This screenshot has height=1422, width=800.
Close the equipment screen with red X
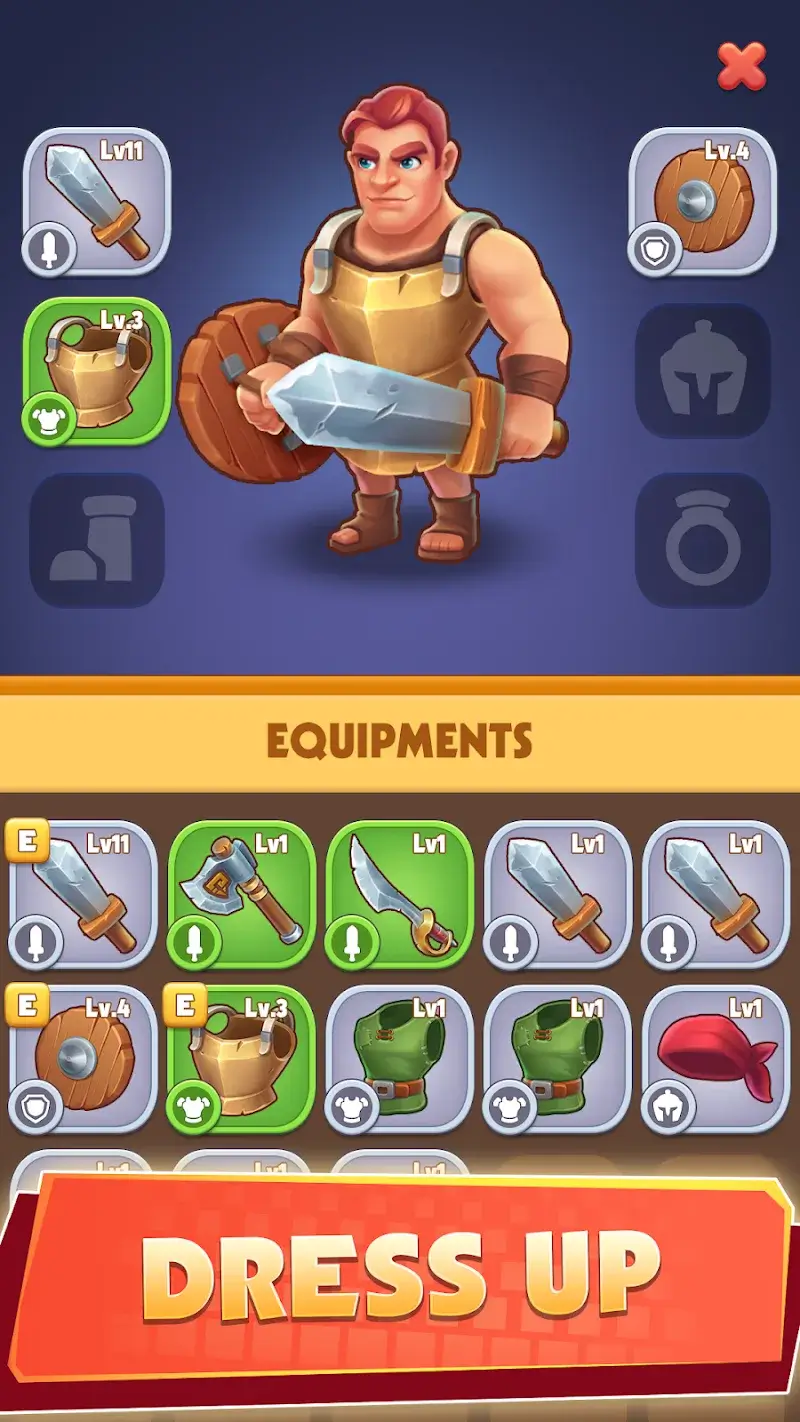click(741, 67)
